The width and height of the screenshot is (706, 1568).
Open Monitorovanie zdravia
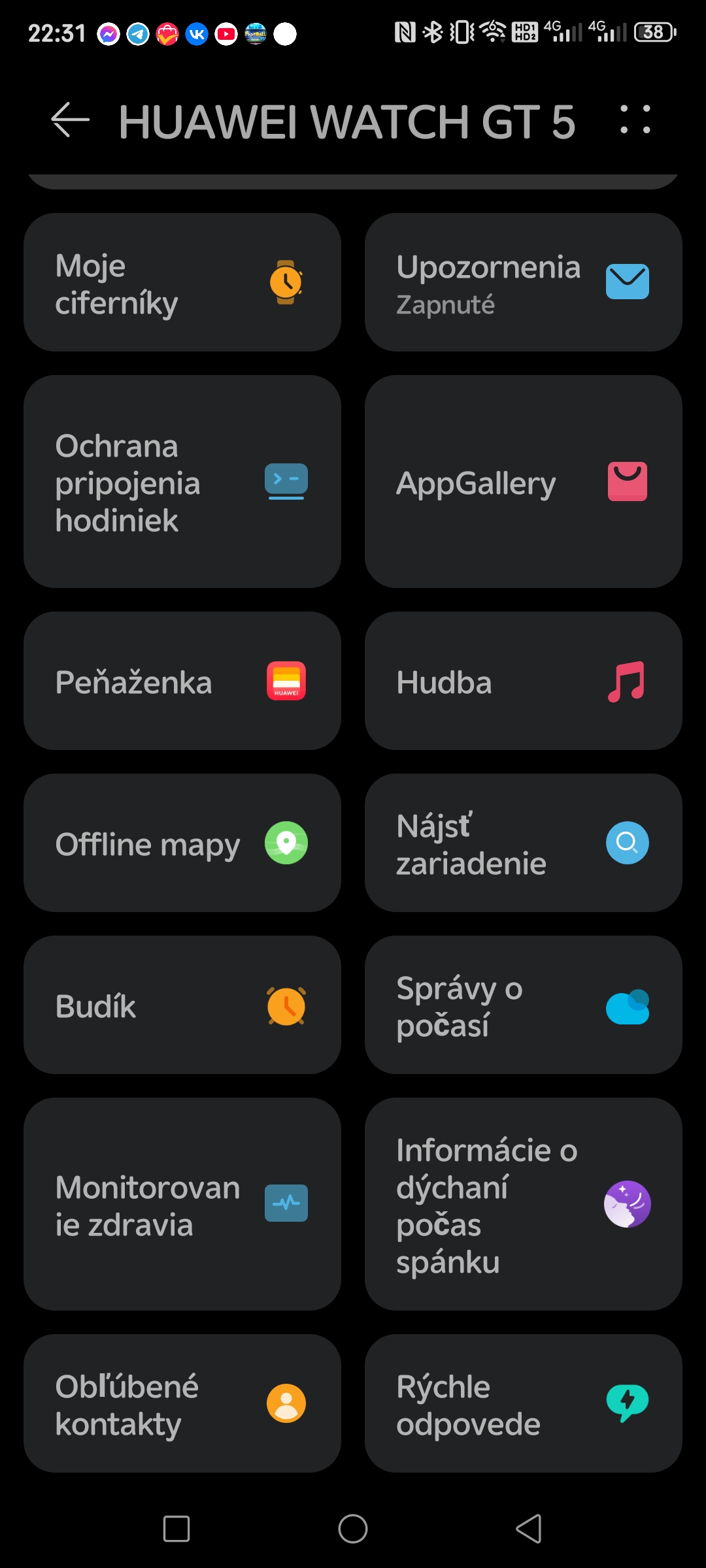click(182, 1204)
